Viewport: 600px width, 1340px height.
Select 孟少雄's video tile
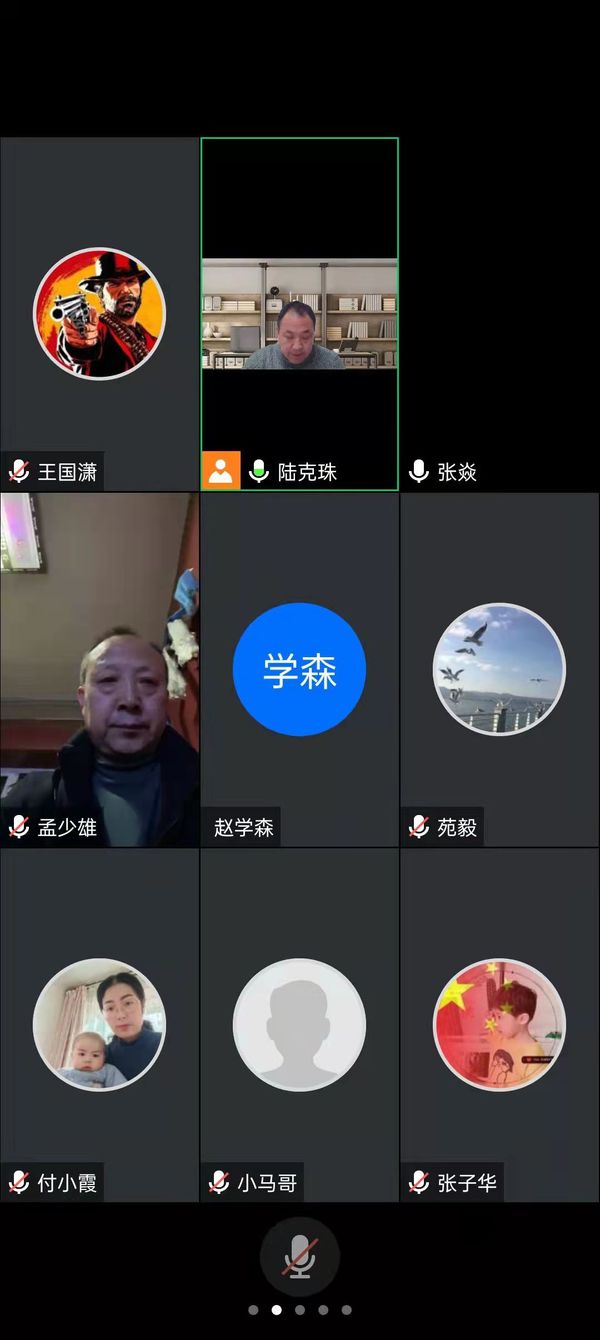point(99,669)
